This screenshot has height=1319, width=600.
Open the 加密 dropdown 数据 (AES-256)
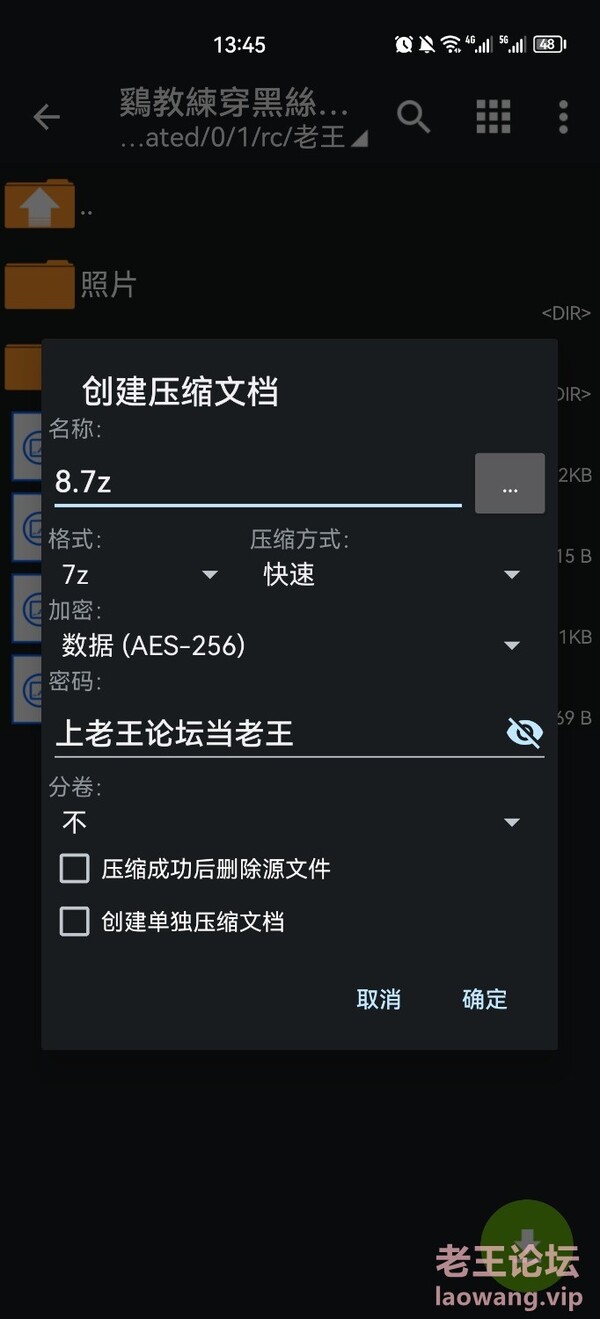coord(290,645)
